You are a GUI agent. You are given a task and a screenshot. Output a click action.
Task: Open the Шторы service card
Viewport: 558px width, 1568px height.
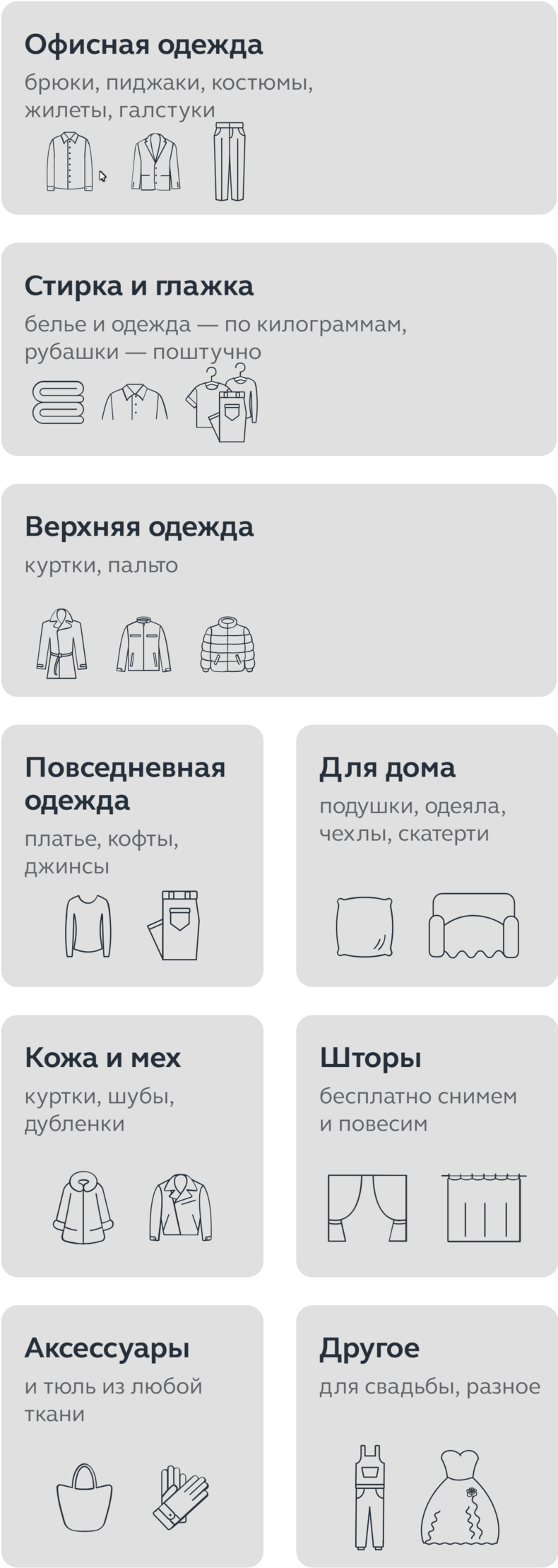click(x=427, y=1145)
